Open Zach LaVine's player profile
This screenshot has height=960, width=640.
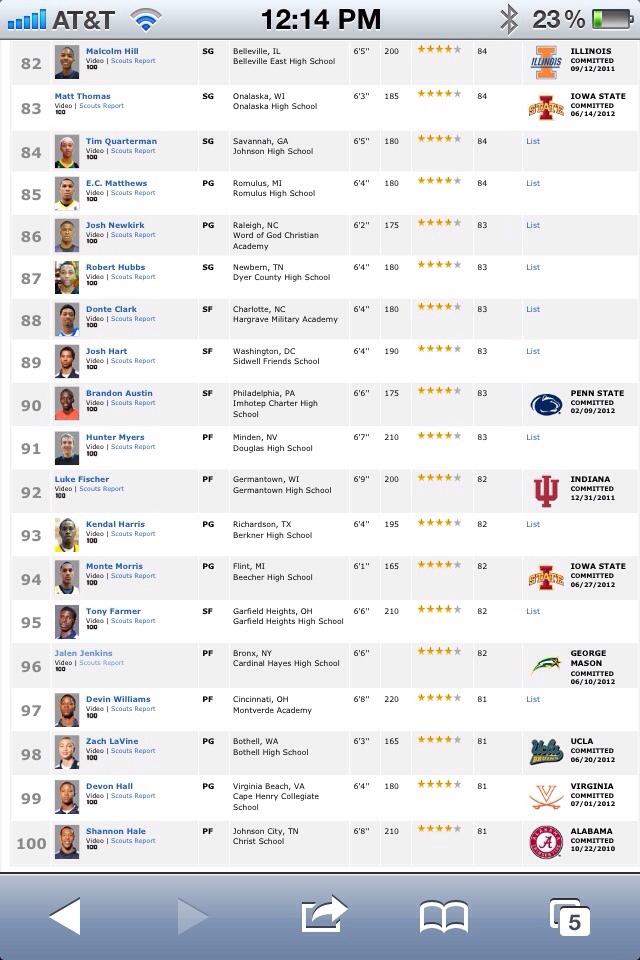click(x=112, y=741)
